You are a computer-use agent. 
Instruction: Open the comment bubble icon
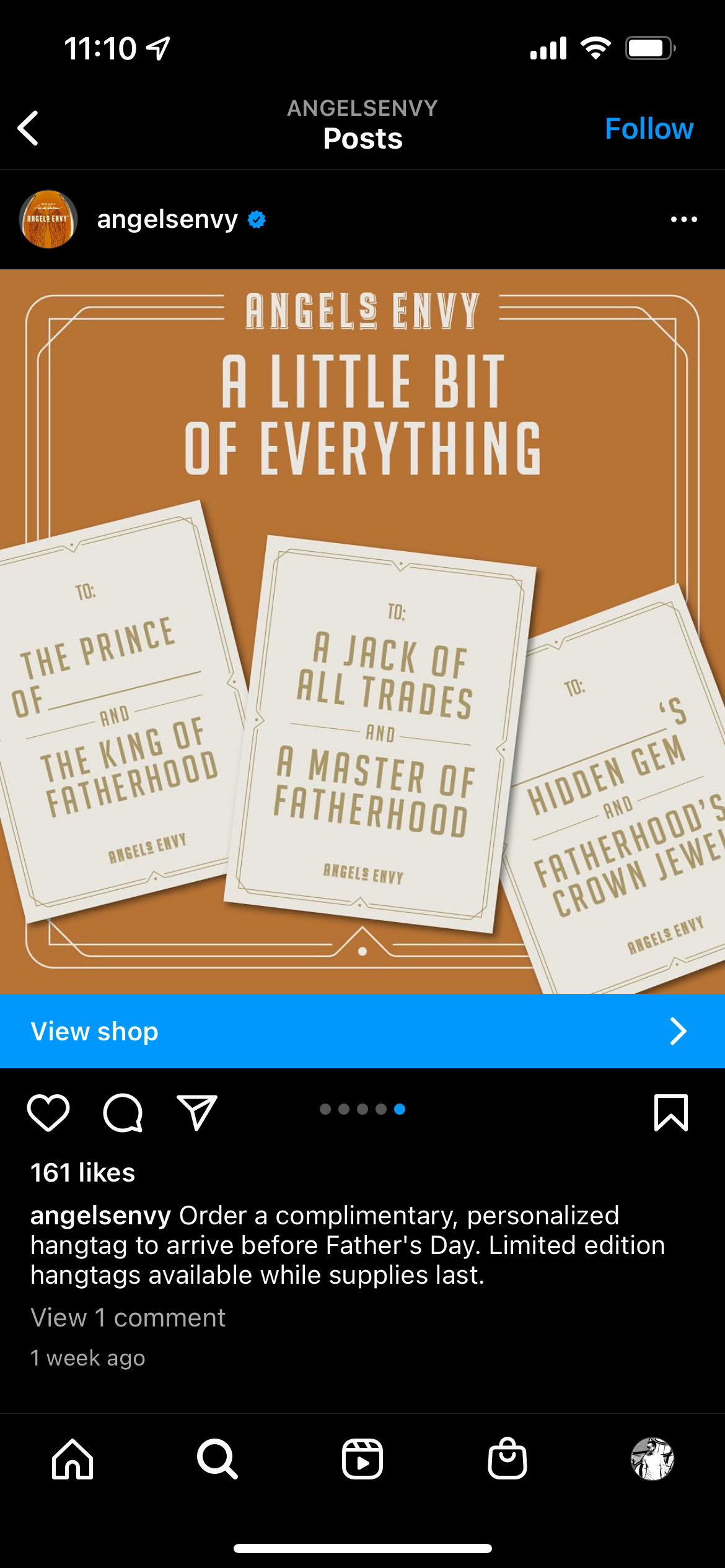coord(123,1113)
